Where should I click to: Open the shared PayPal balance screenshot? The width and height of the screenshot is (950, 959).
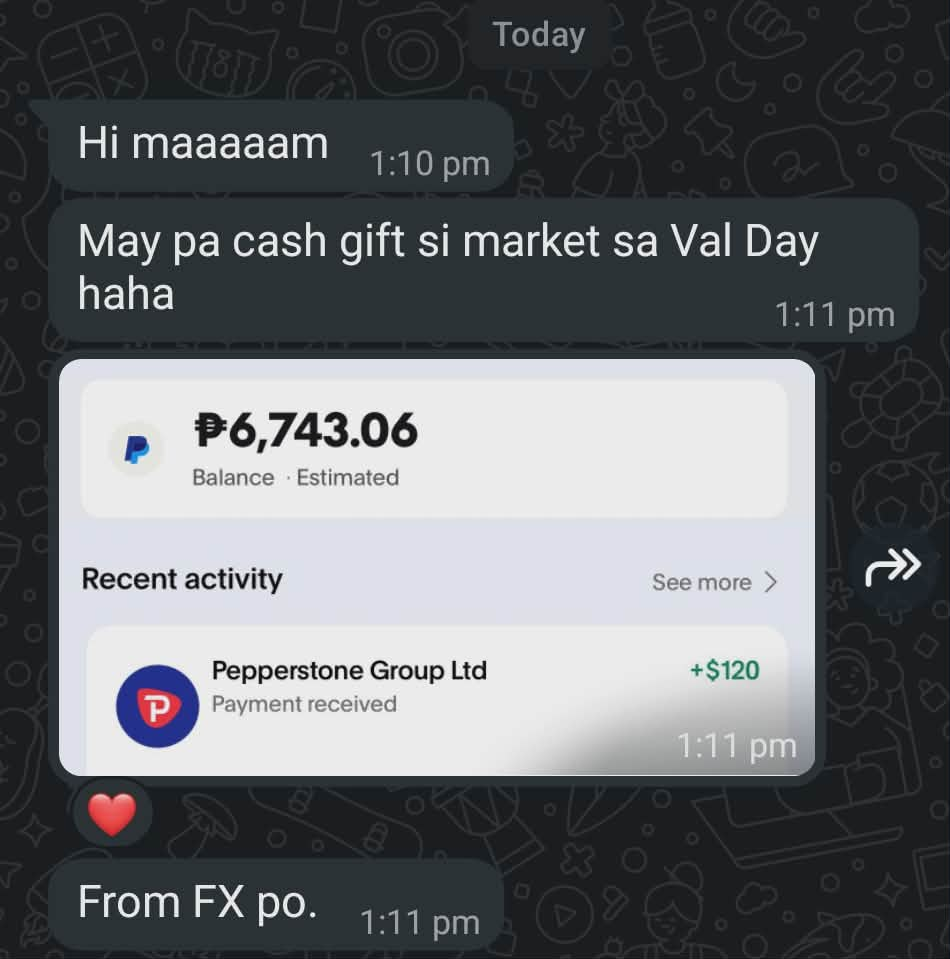pyautogui.click(x=437, y=566)
